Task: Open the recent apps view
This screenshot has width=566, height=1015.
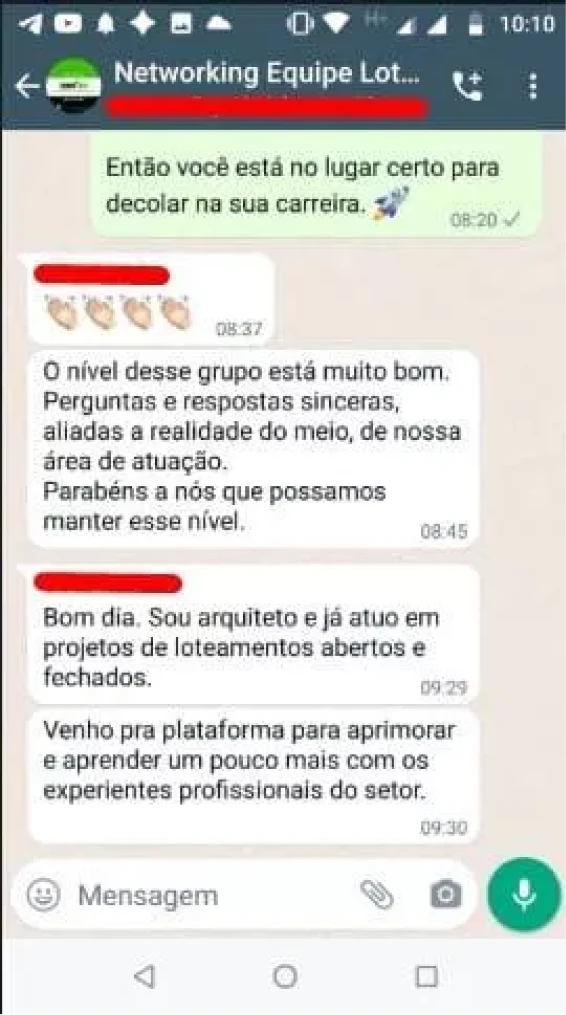Action: coord(426,976)
